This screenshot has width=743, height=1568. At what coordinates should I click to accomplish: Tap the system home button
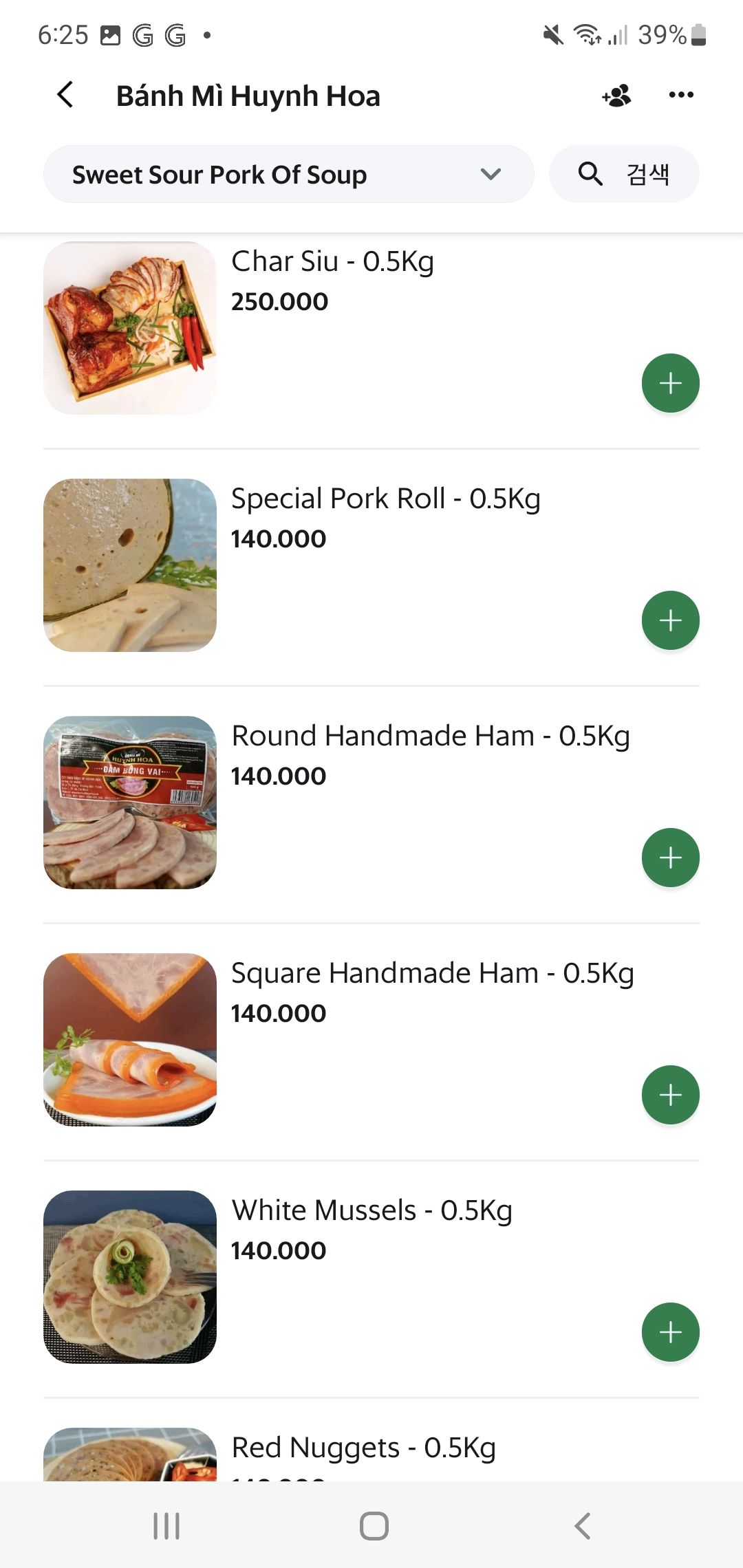point(374,1526)
